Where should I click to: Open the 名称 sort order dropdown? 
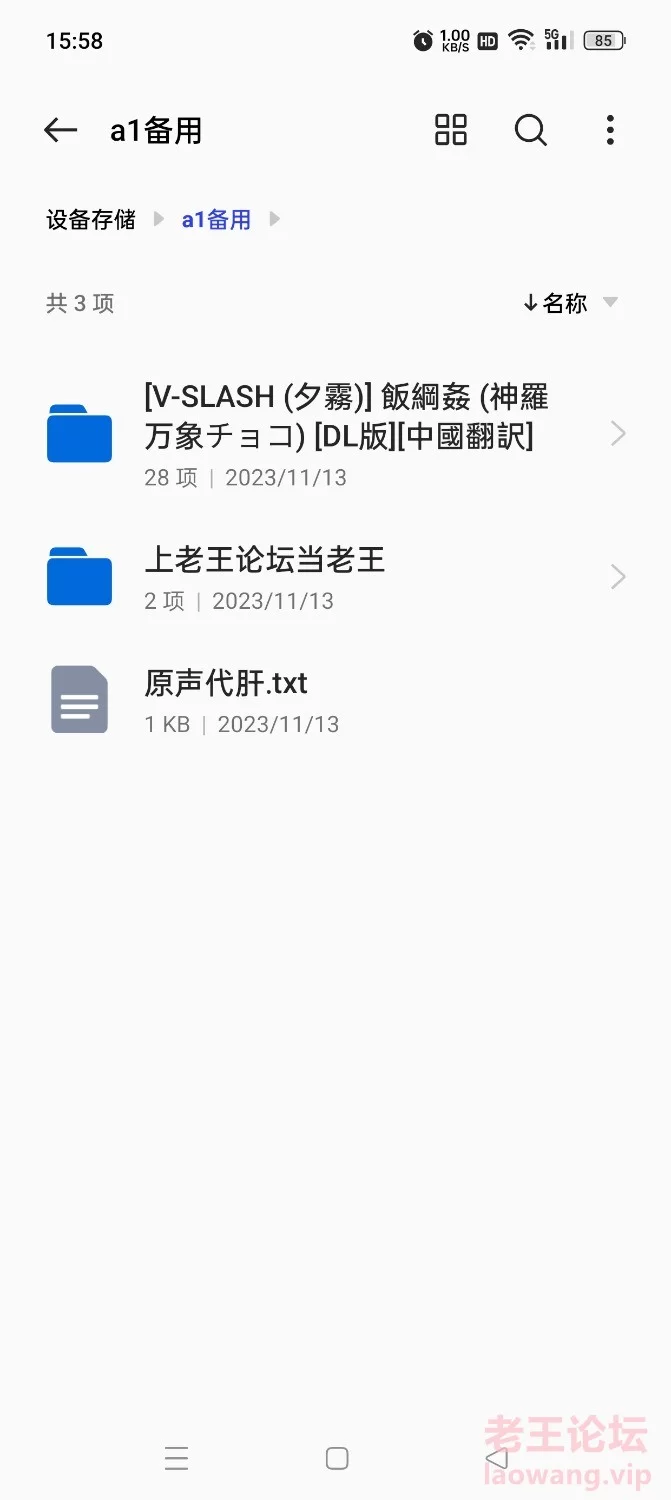[570, 303]
